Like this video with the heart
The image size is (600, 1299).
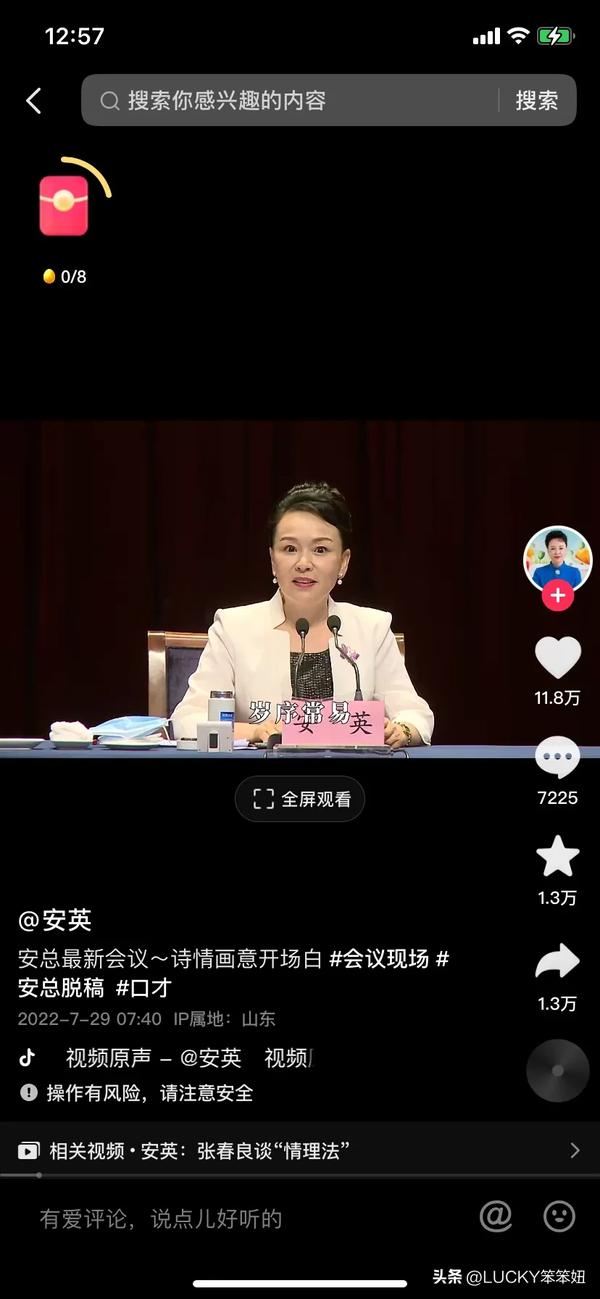[557, 658]
